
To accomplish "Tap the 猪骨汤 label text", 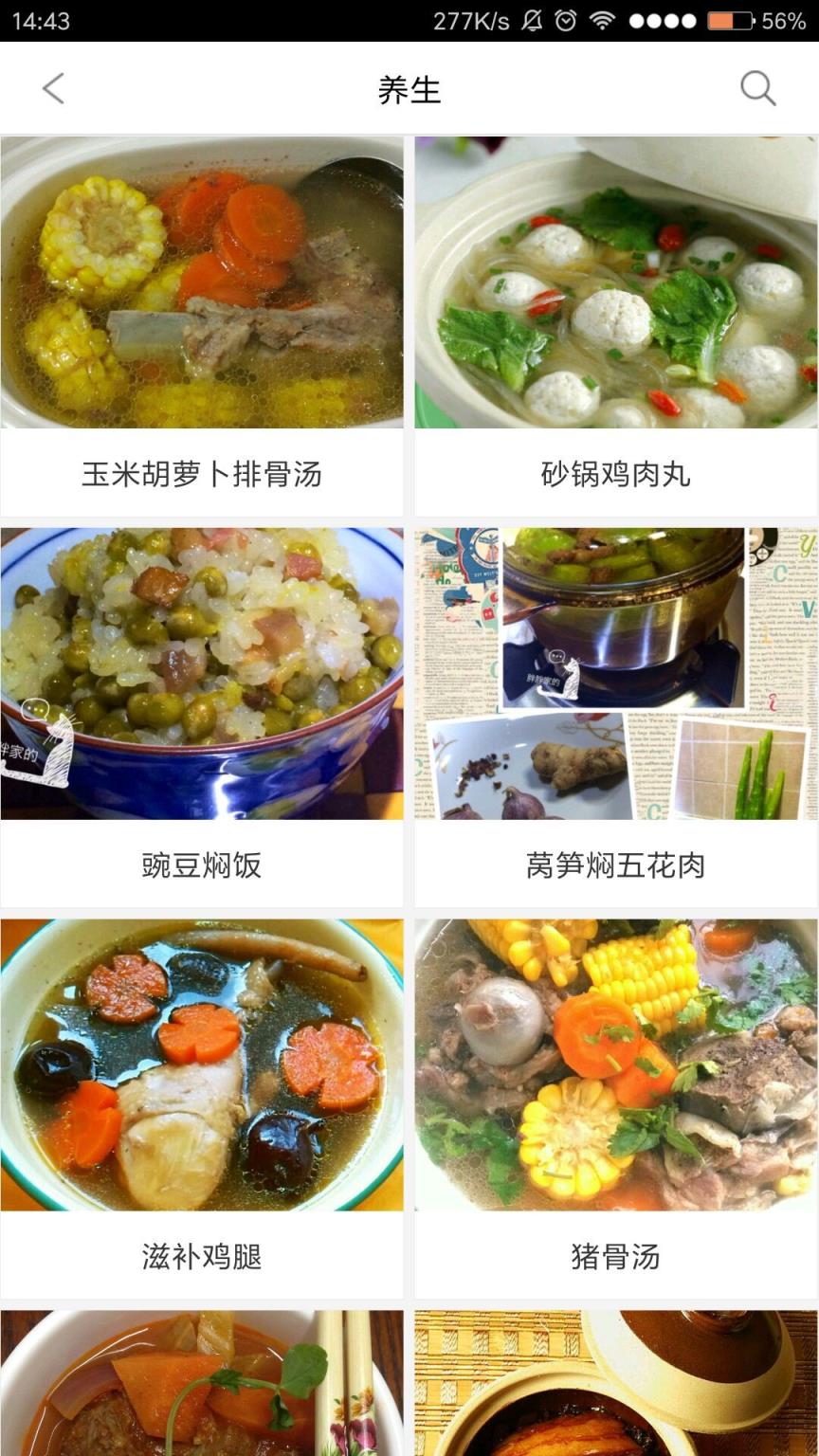I will (x=614, y=1257).
